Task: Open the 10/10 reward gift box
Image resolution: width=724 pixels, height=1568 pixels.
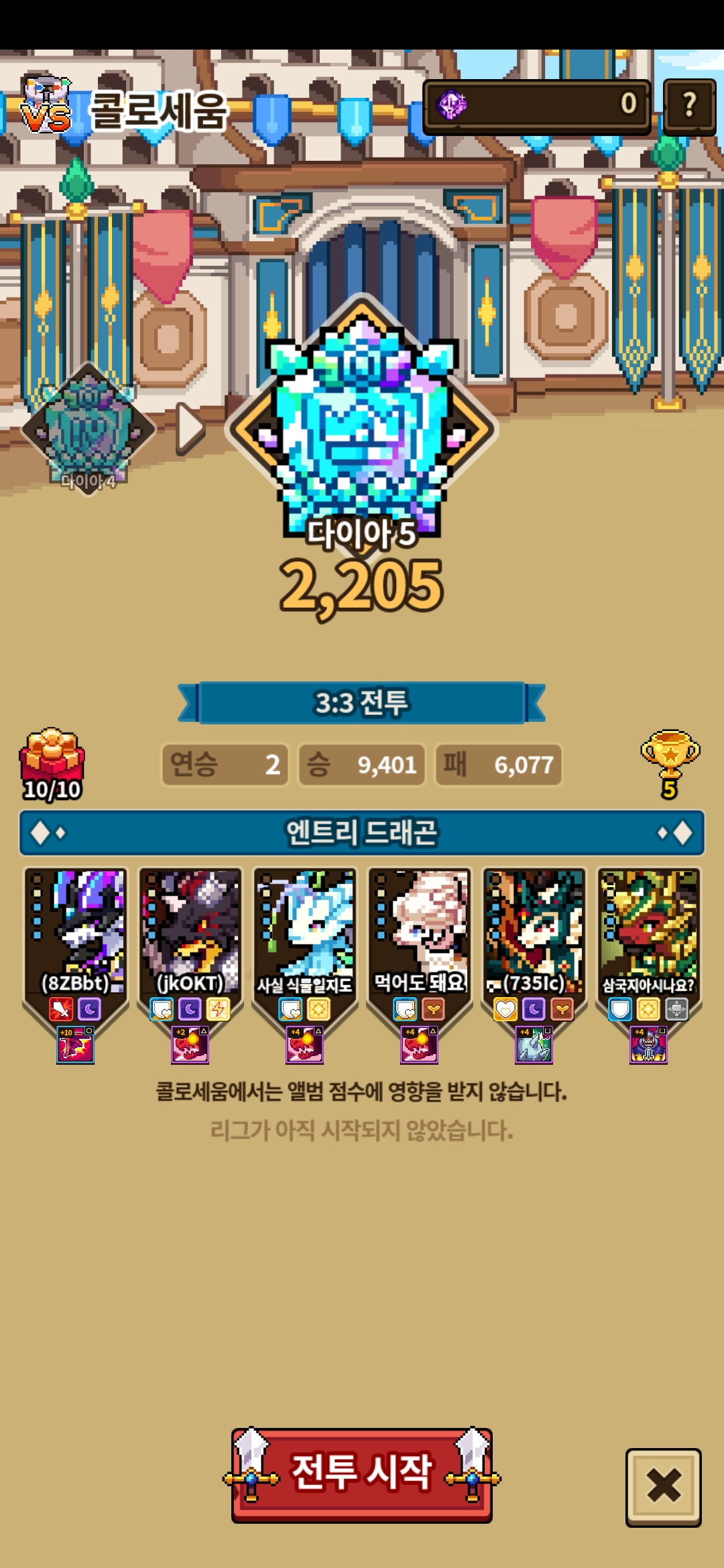Action: coord(52,764)
